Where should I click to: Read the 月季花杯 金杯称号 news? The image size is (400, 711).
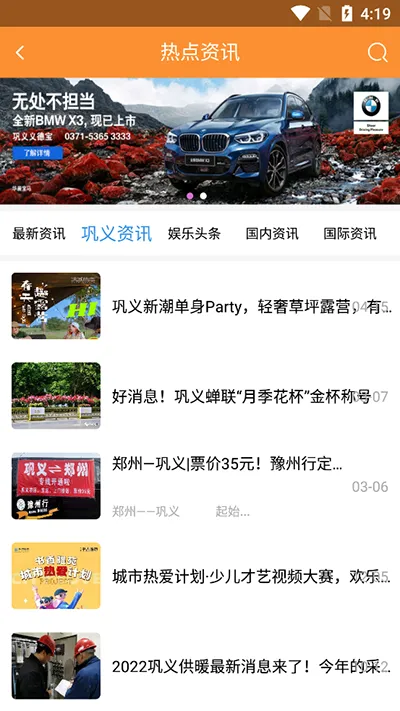[x=200, y=396]
